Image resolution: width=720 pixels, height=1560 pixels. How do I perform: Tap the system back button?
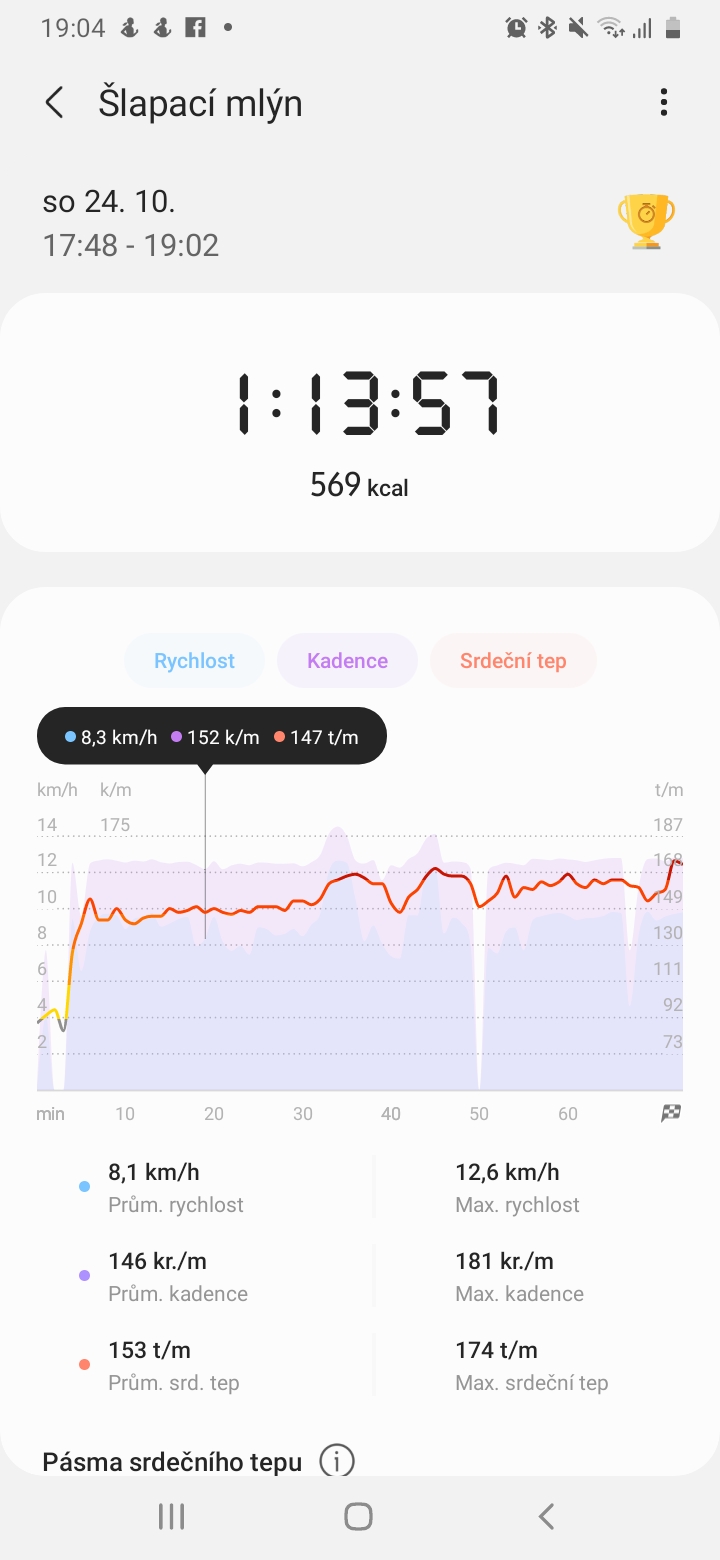pos(546,1517)
